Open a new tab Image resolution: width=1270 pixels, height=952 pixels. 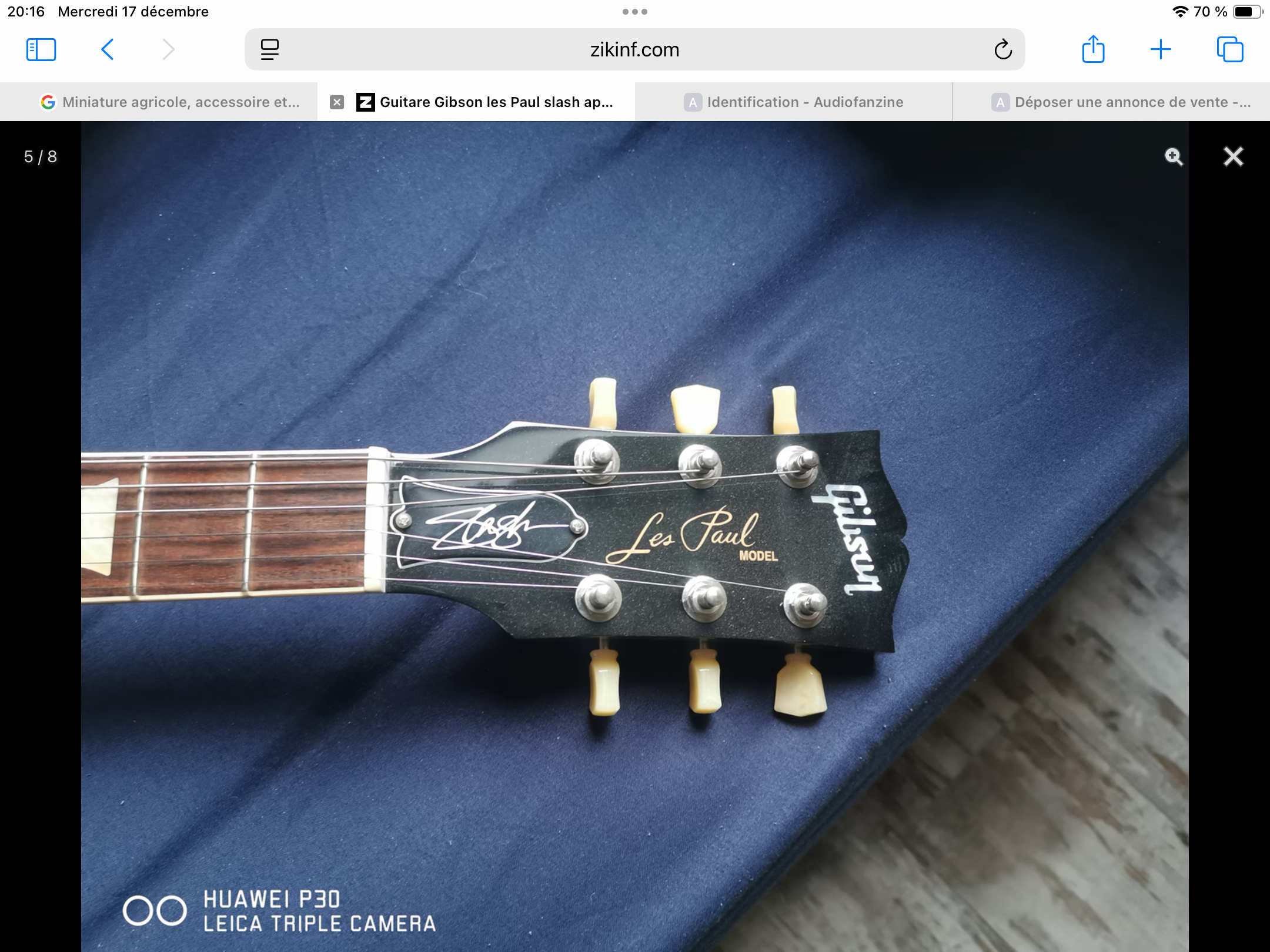1161,50
